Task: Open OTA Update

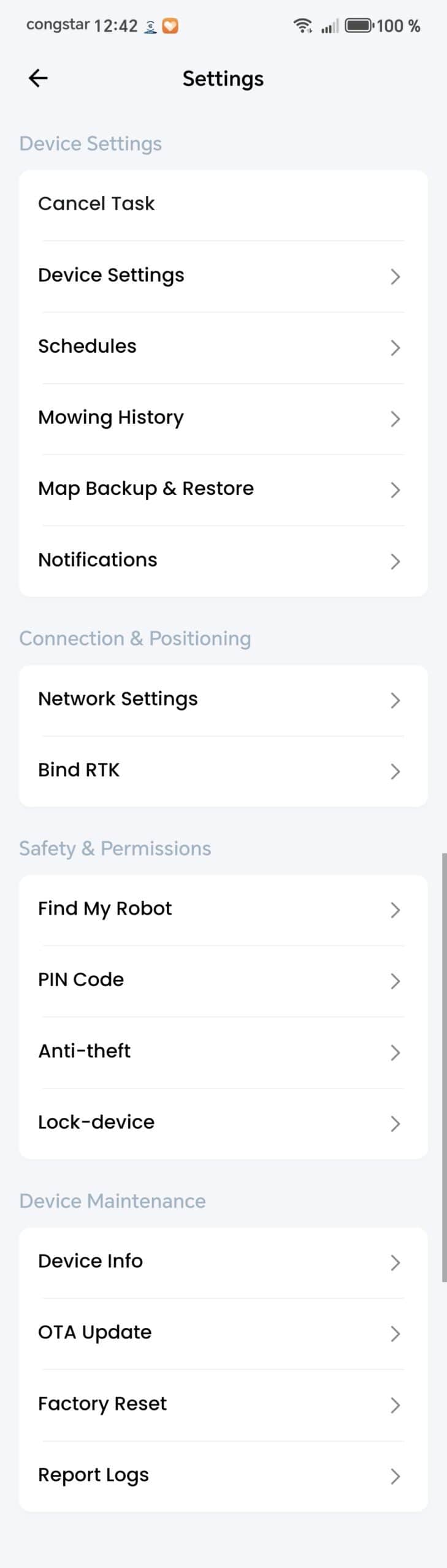Action: coord(223,1333)
